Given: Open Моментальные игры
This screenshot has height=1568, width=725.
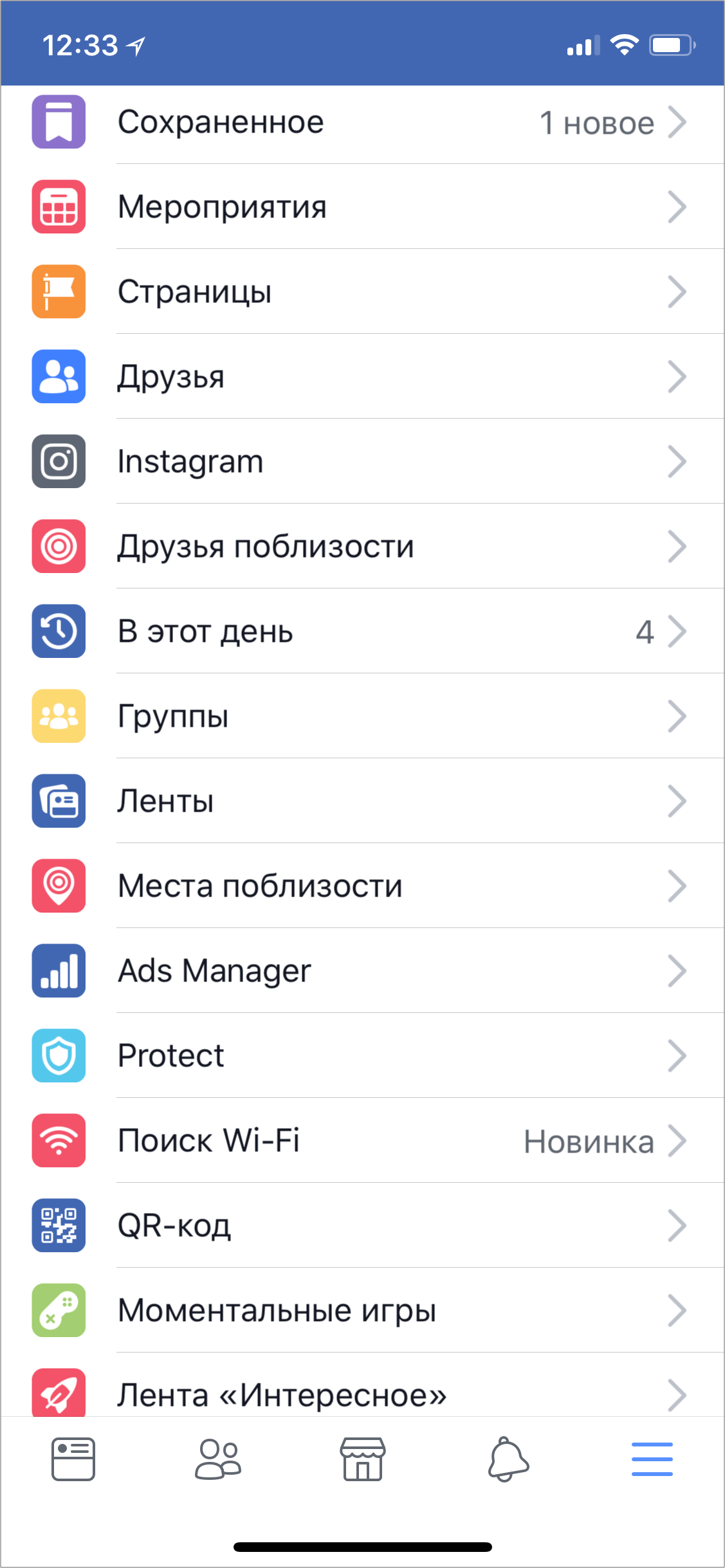Looking at the screenshot, I should (362, 1311).
